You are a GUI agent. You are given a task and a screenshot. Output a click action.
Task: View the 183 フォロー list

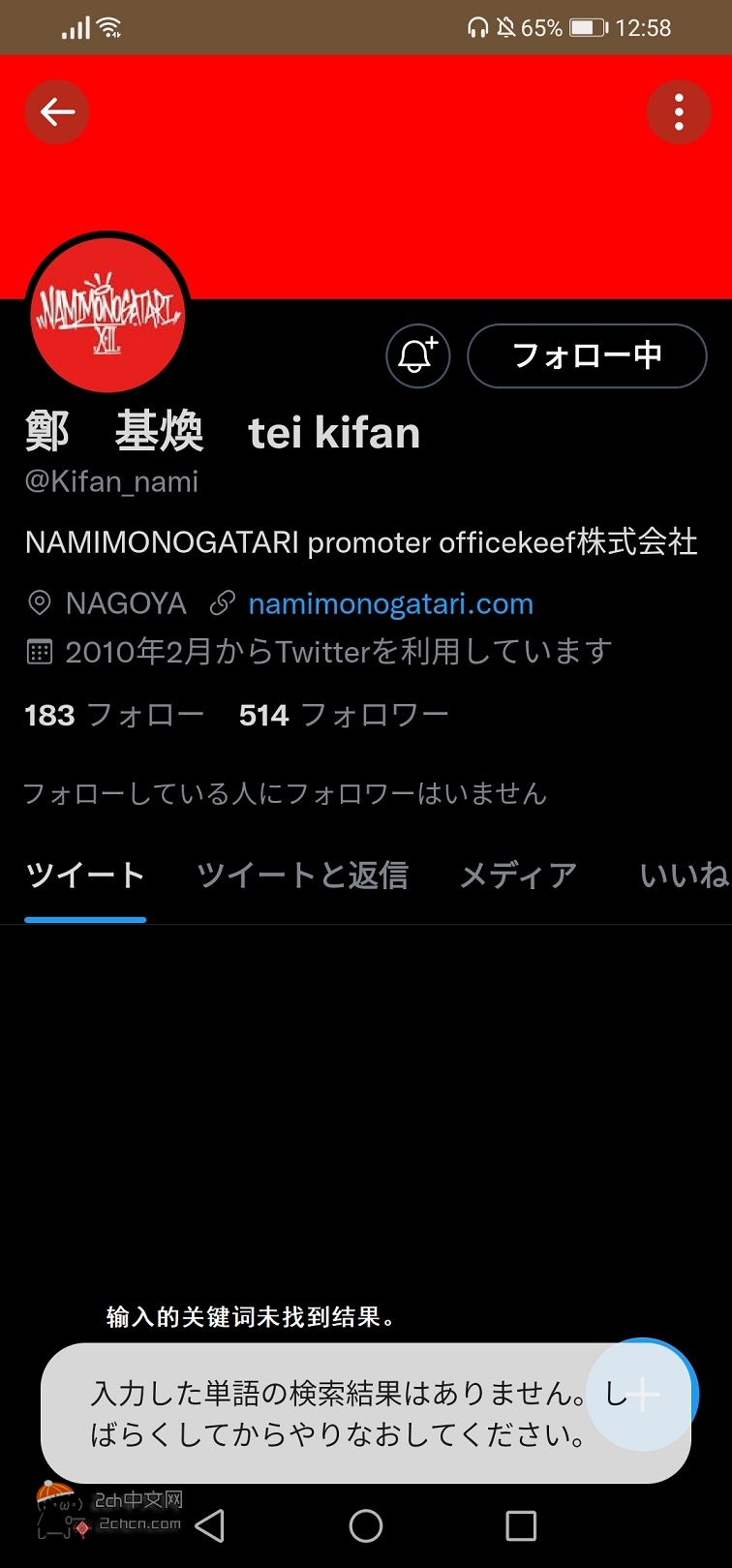pyautogui.click(x=114, y=716)
